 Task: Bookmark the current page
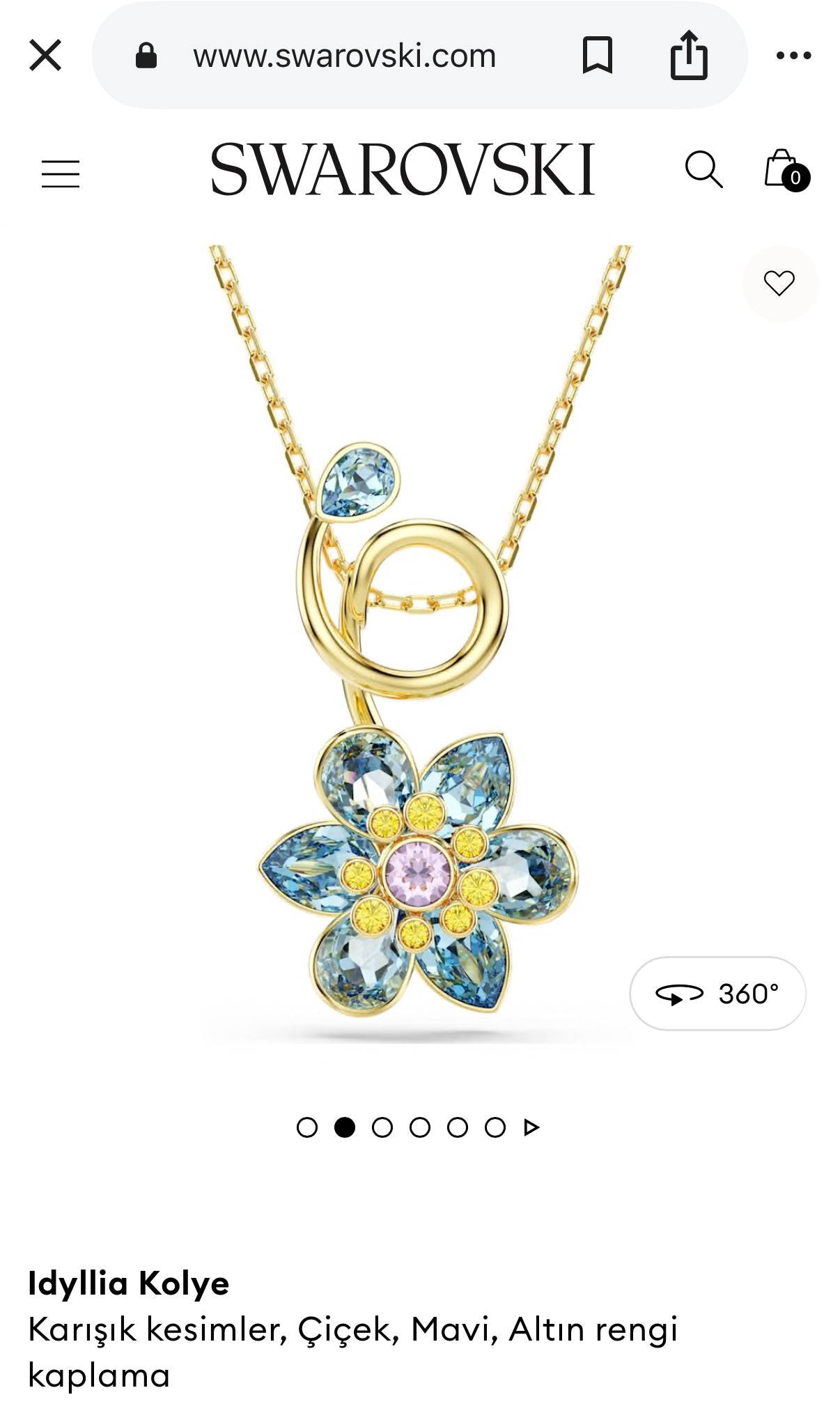(598, 56)
